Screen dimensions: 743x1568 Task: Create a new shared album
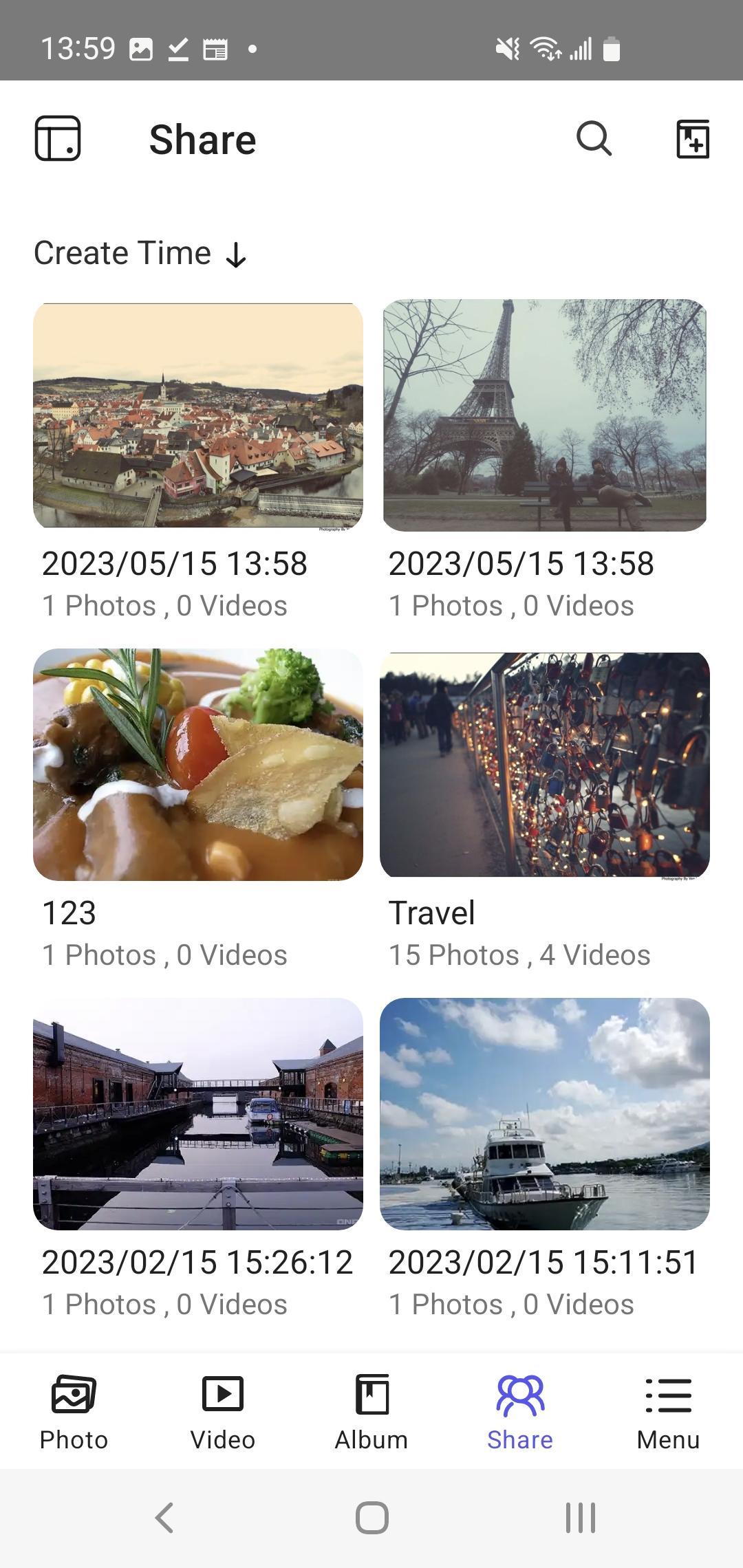692,139
